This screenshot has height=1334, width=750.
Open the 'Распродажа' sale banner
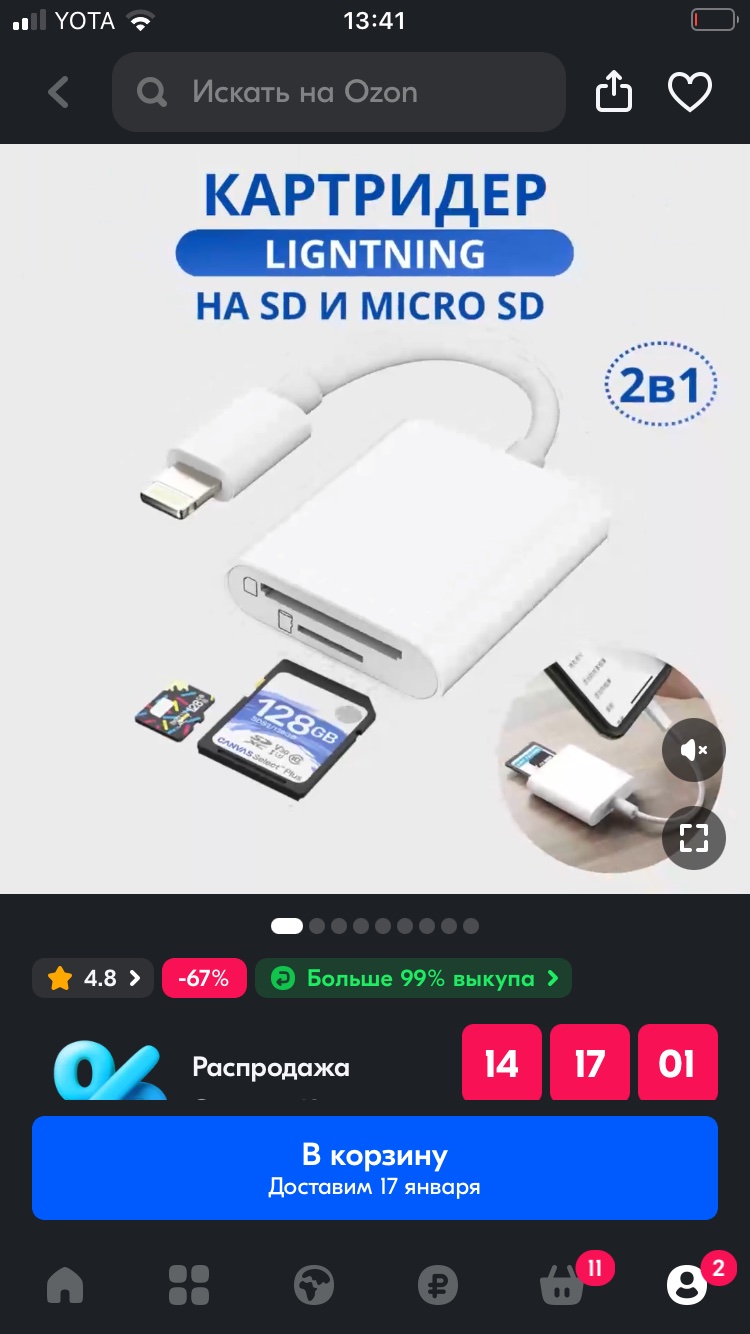(x=270, y=1067)
